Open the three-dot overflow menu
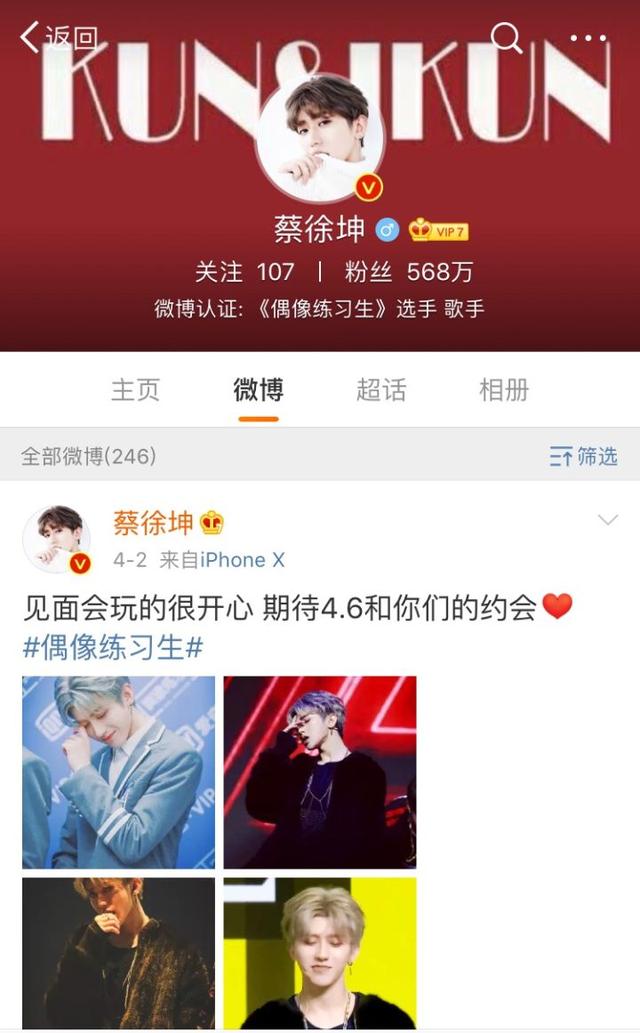The image size is (640, 1033). (589, 39)
